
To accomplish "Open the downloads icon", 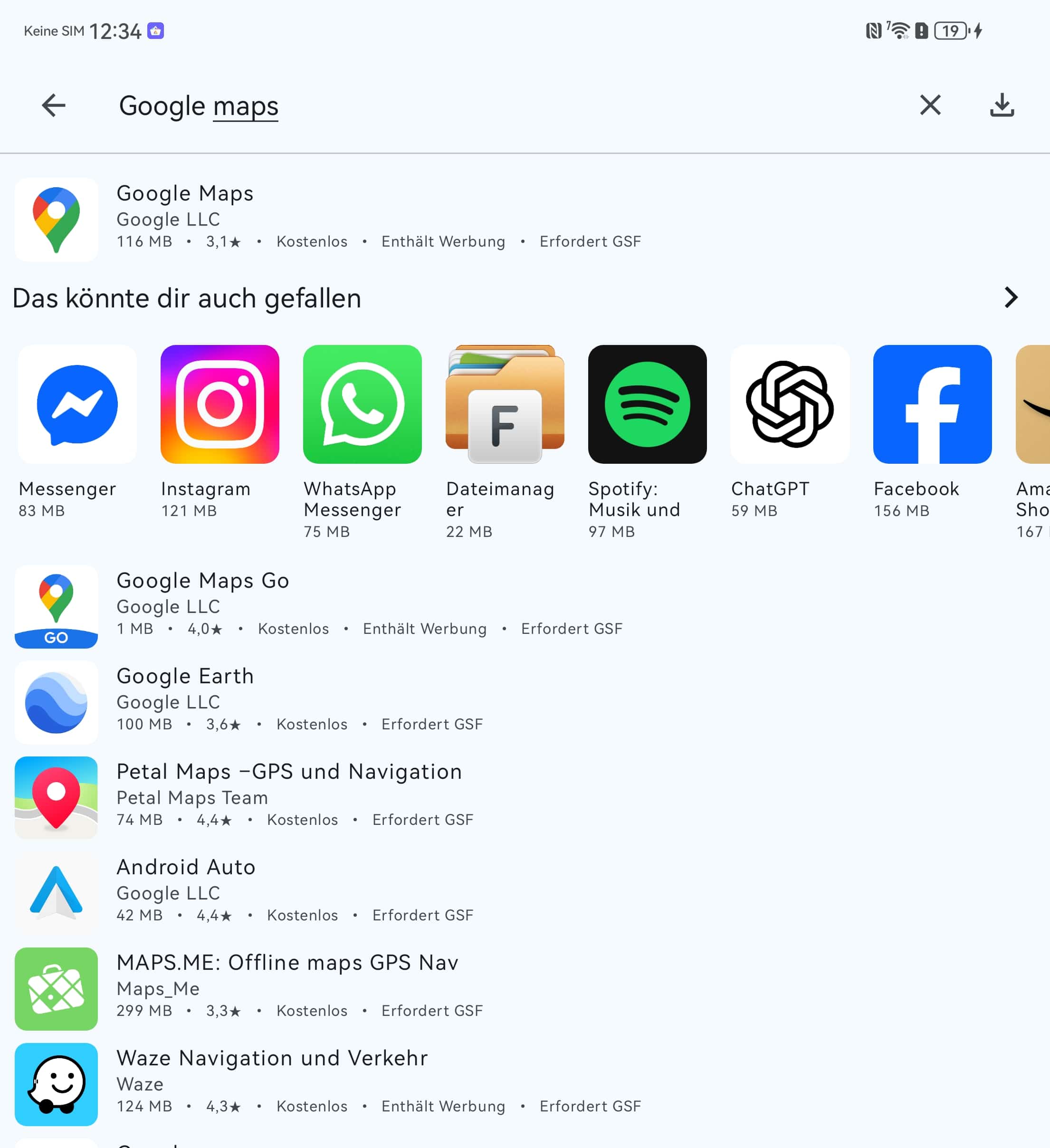I will coord(1002,105).
